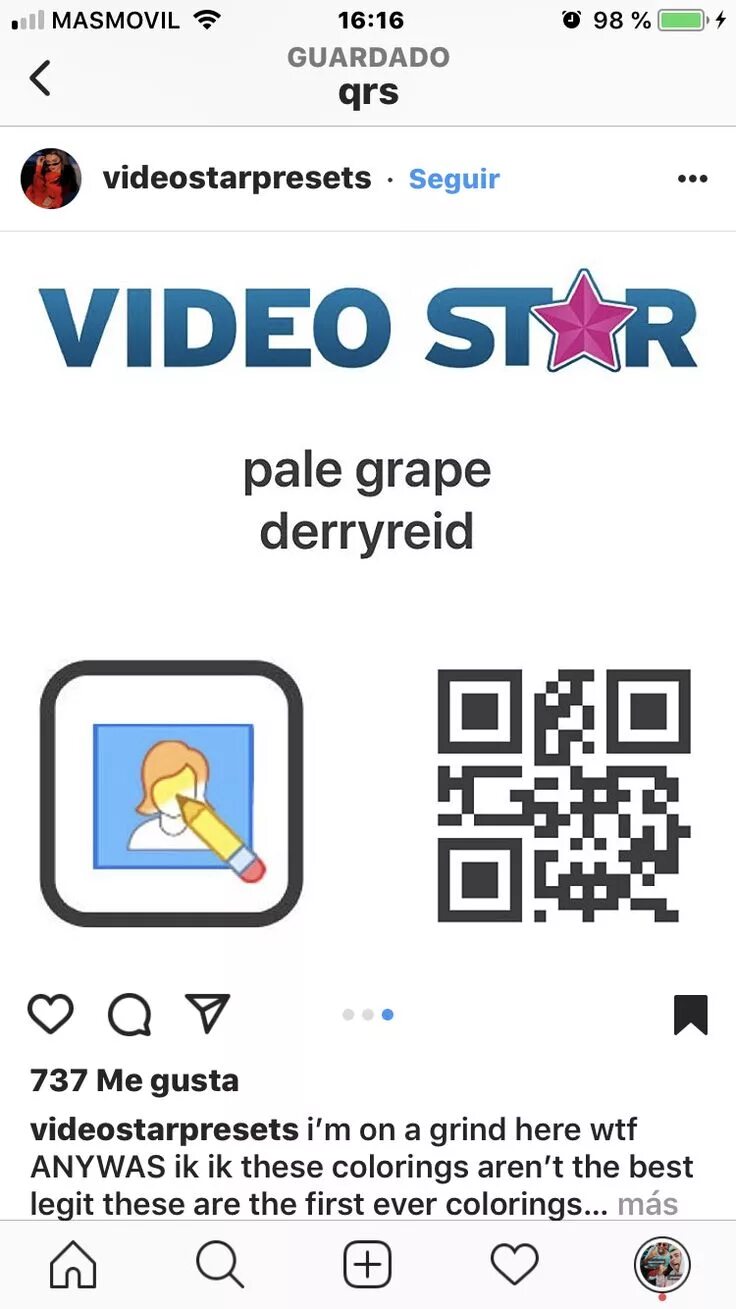736x1309 pixels.
Task: Go to the Home feed tab
Action: point(73,1265)
